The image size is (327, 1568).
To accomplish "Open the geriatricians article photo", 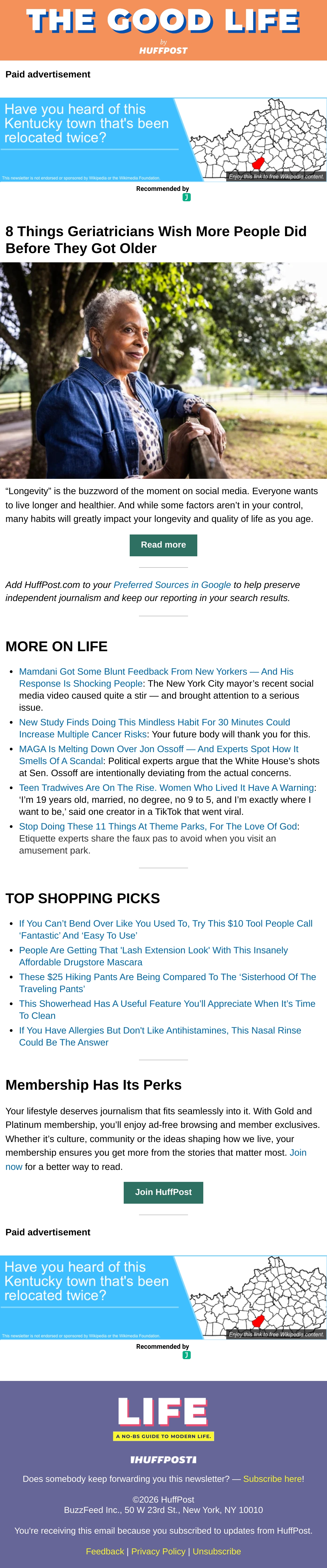I will (163, 370).
